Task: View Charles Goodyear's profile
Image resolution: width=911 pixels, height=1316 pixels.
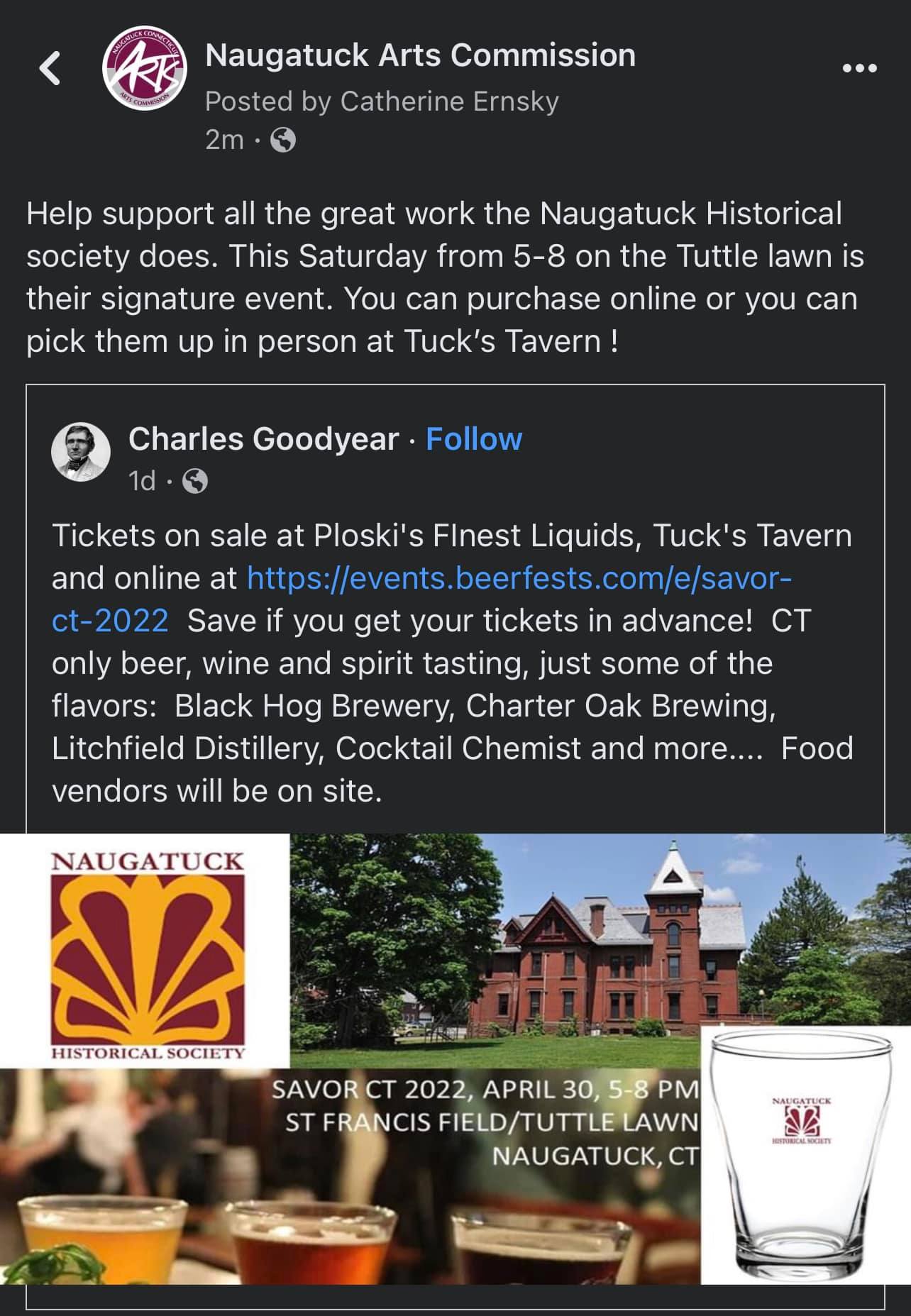Action: (x=263, y=439)
